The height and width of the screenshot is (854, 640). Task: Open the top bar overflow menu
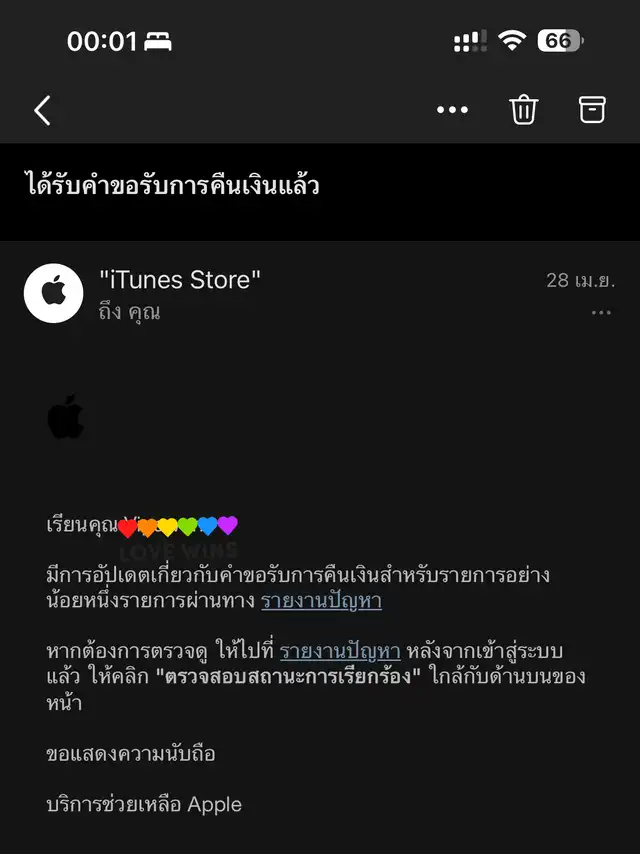(453, 110)
